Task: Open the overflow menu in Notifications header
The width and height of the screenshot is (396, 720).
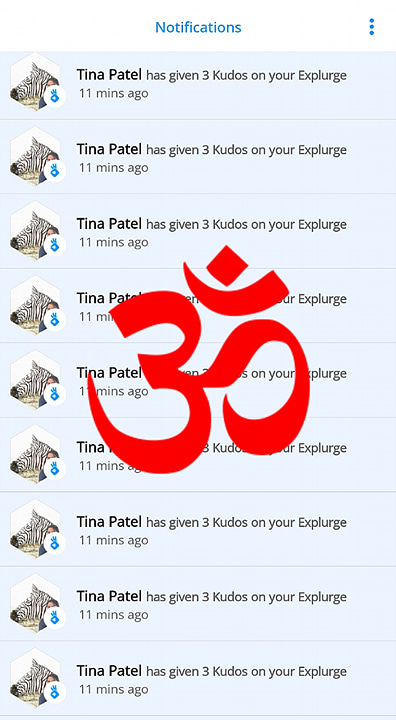Action: [371, 27]
